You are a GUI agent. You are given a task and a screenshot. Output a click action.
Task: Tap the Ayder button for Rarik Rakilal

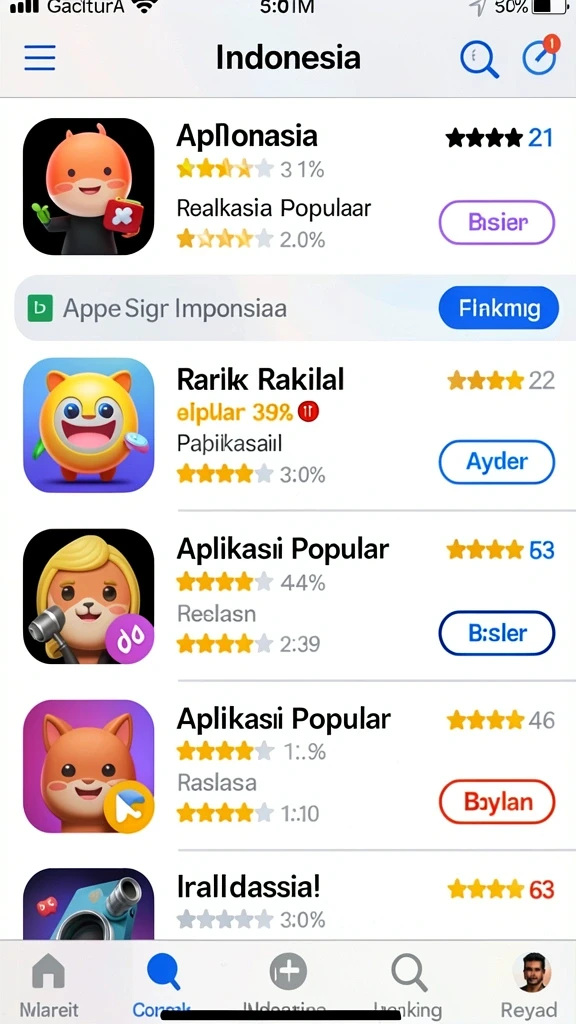[x=497, y=462]
